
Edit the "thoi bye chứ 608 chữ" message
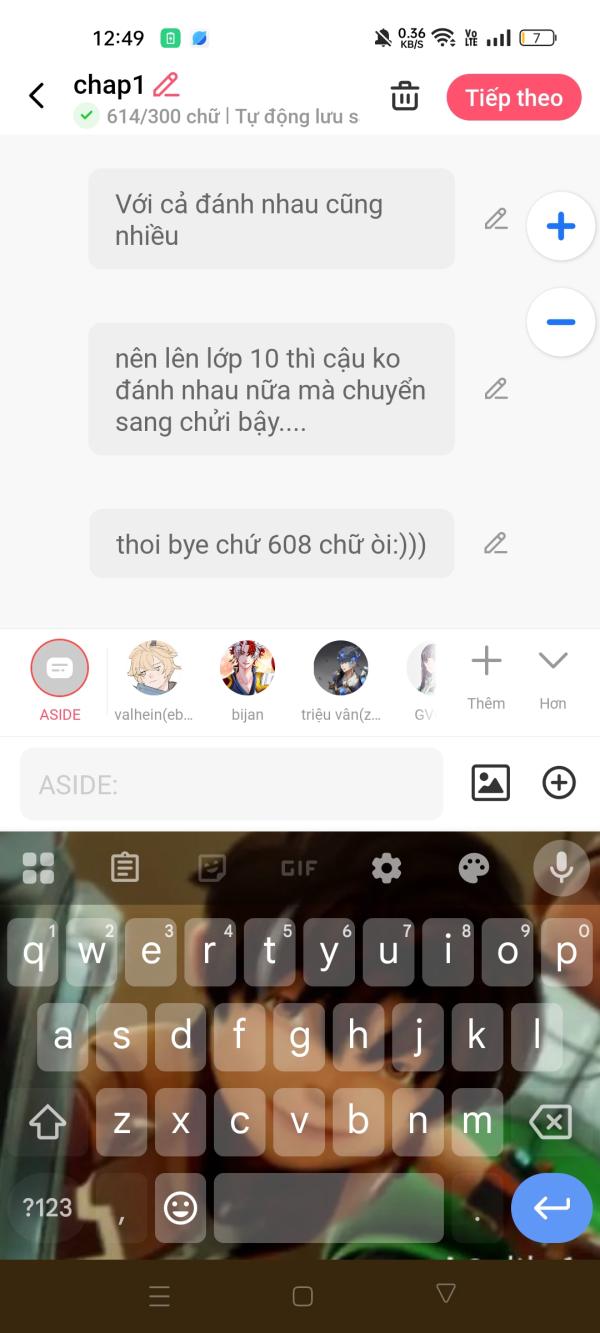coord(496,543)
